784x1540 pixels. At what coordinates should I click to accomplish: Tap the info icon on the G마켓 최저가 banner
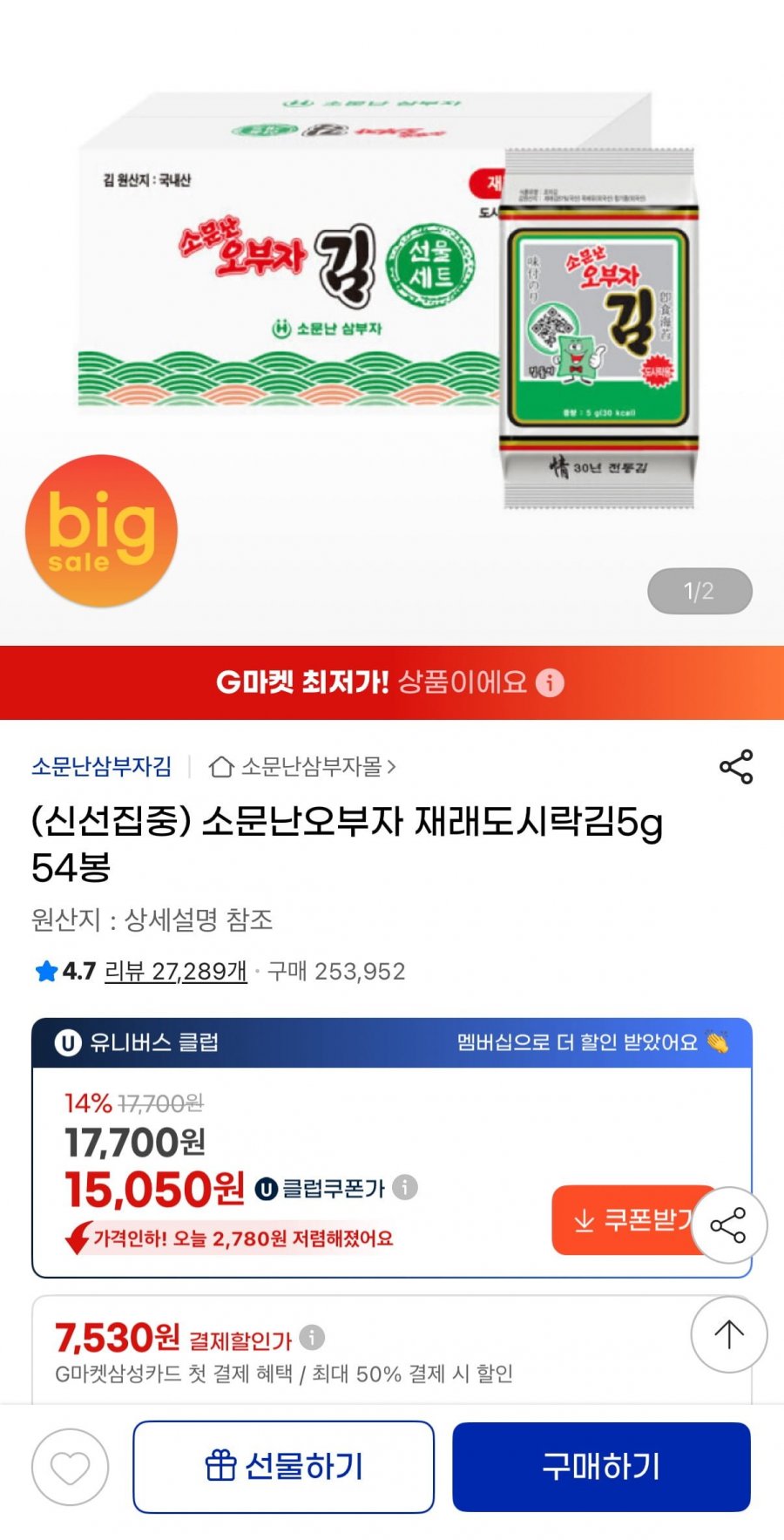coord(550,682)
